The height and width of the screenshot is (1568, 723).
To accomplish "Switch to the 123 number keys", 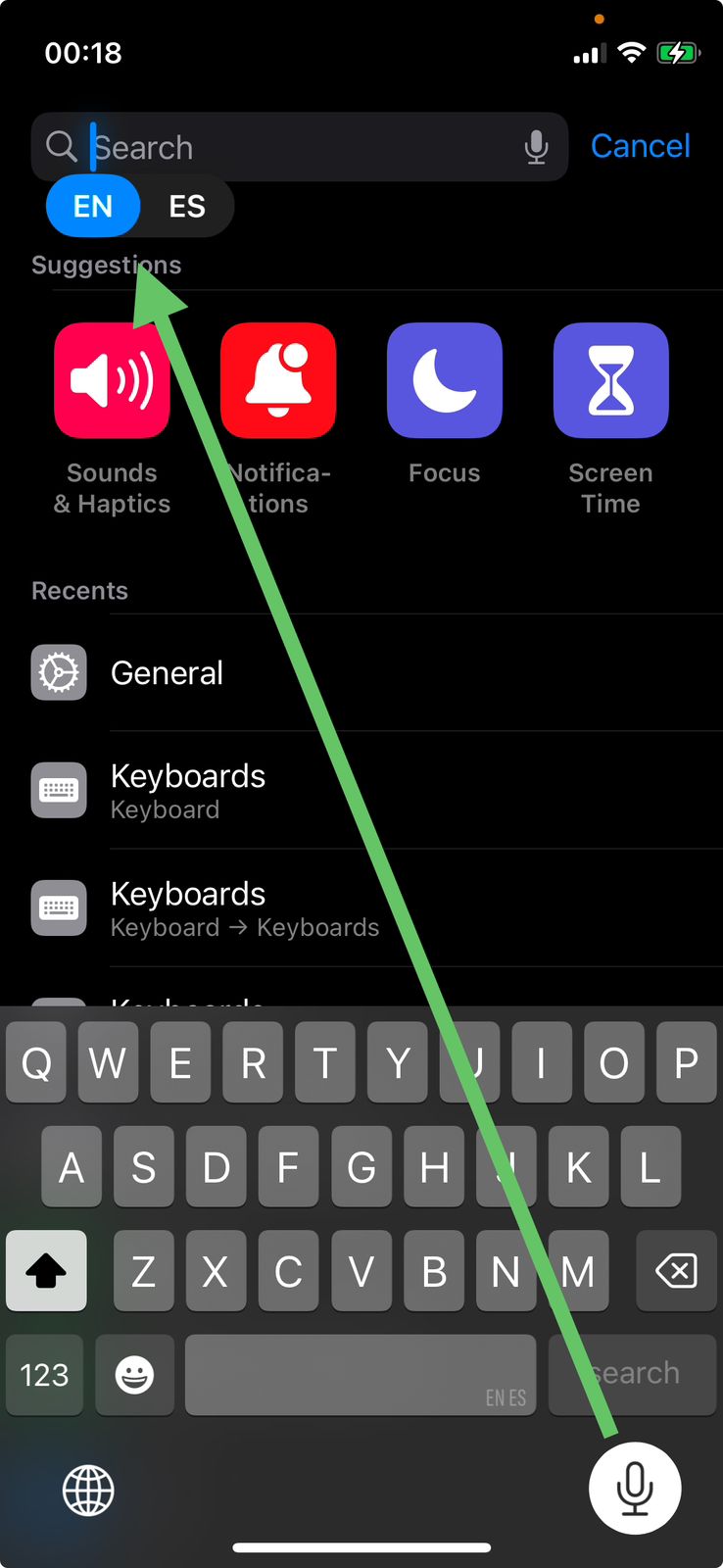I will [44, 1375].
